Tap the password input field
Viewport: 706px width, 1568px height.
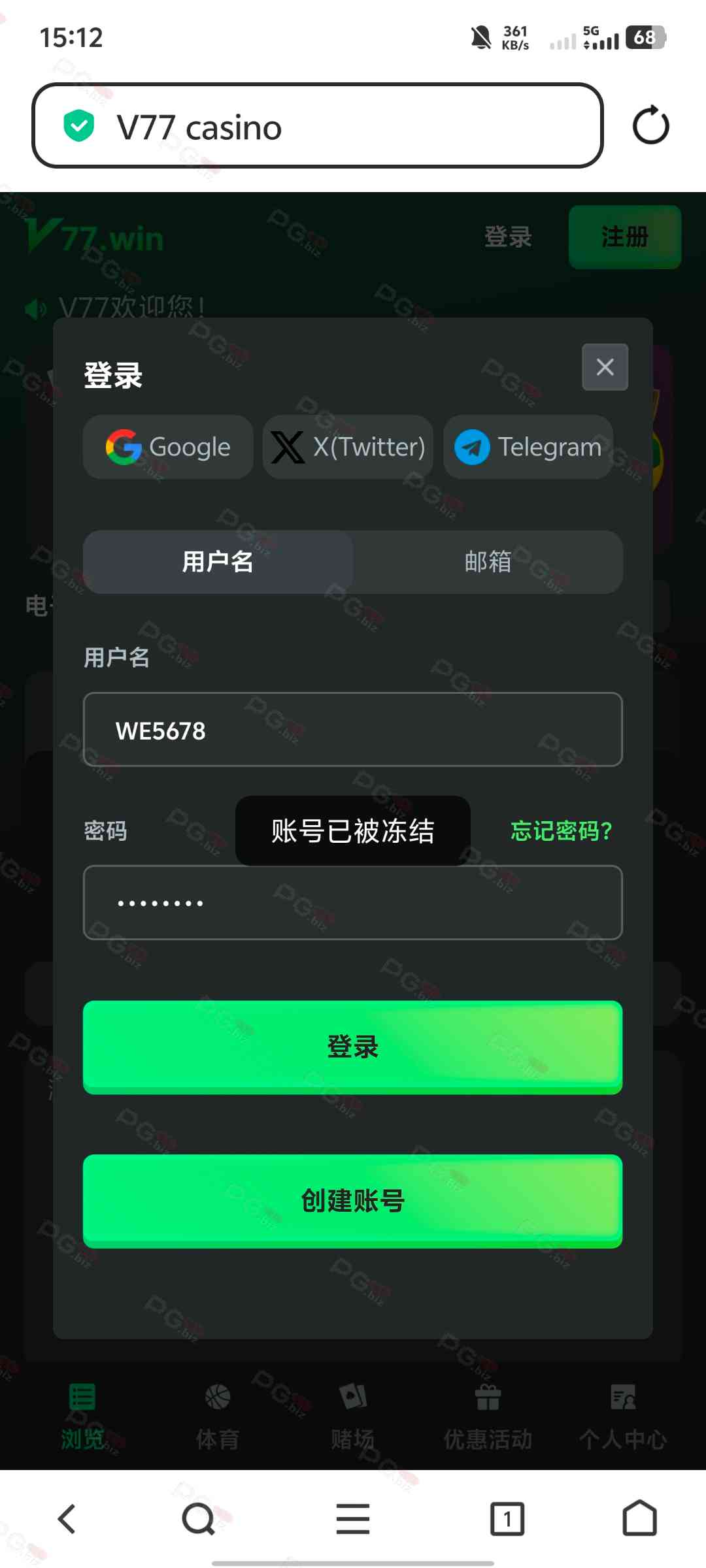point(353,903)
